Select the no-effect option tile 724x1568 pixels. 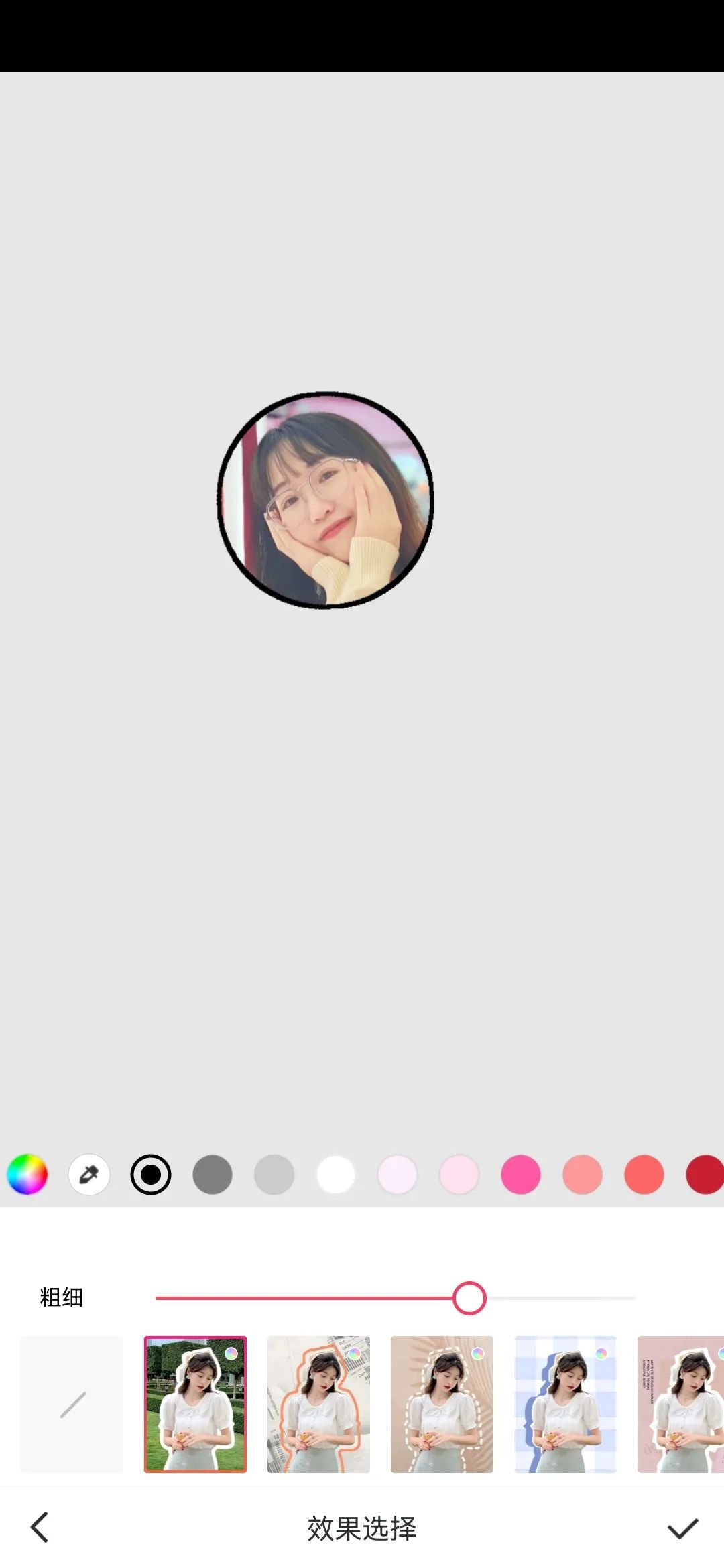click(x=72, y=1404)
